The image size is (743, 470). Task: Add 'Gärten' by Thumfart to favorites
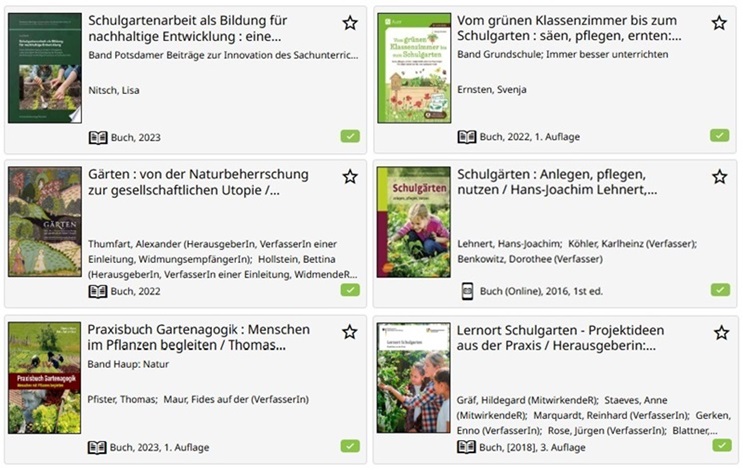pos(350,177)
